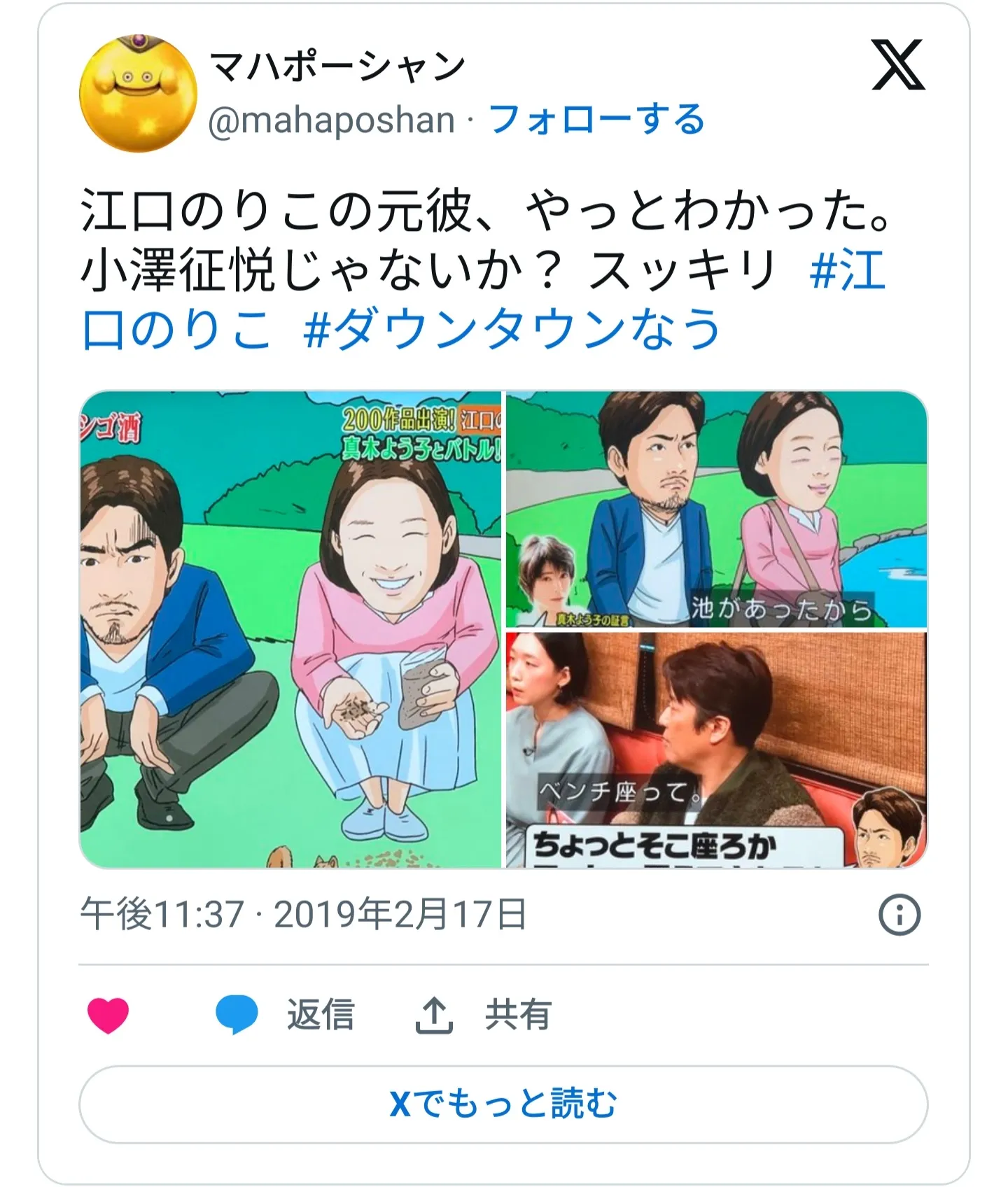Open the #ダウンタウンなう hashtag
The width and height of the screenshot is (1008, 1187).
pos(512,329)
